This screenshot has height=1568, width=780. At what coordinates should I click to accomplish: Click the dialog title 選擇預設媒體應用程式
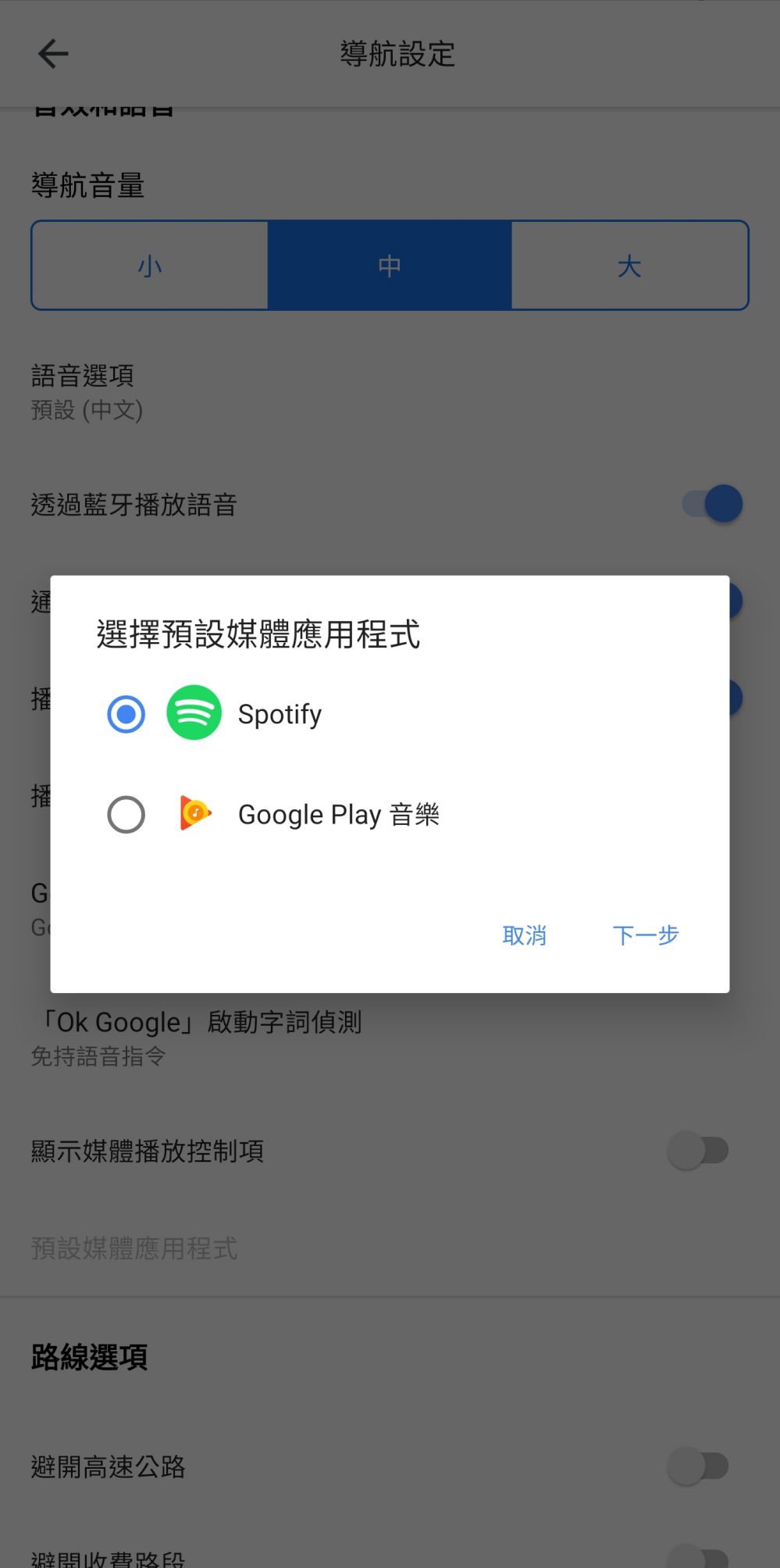pyautogui.click(x=258, y=634)
